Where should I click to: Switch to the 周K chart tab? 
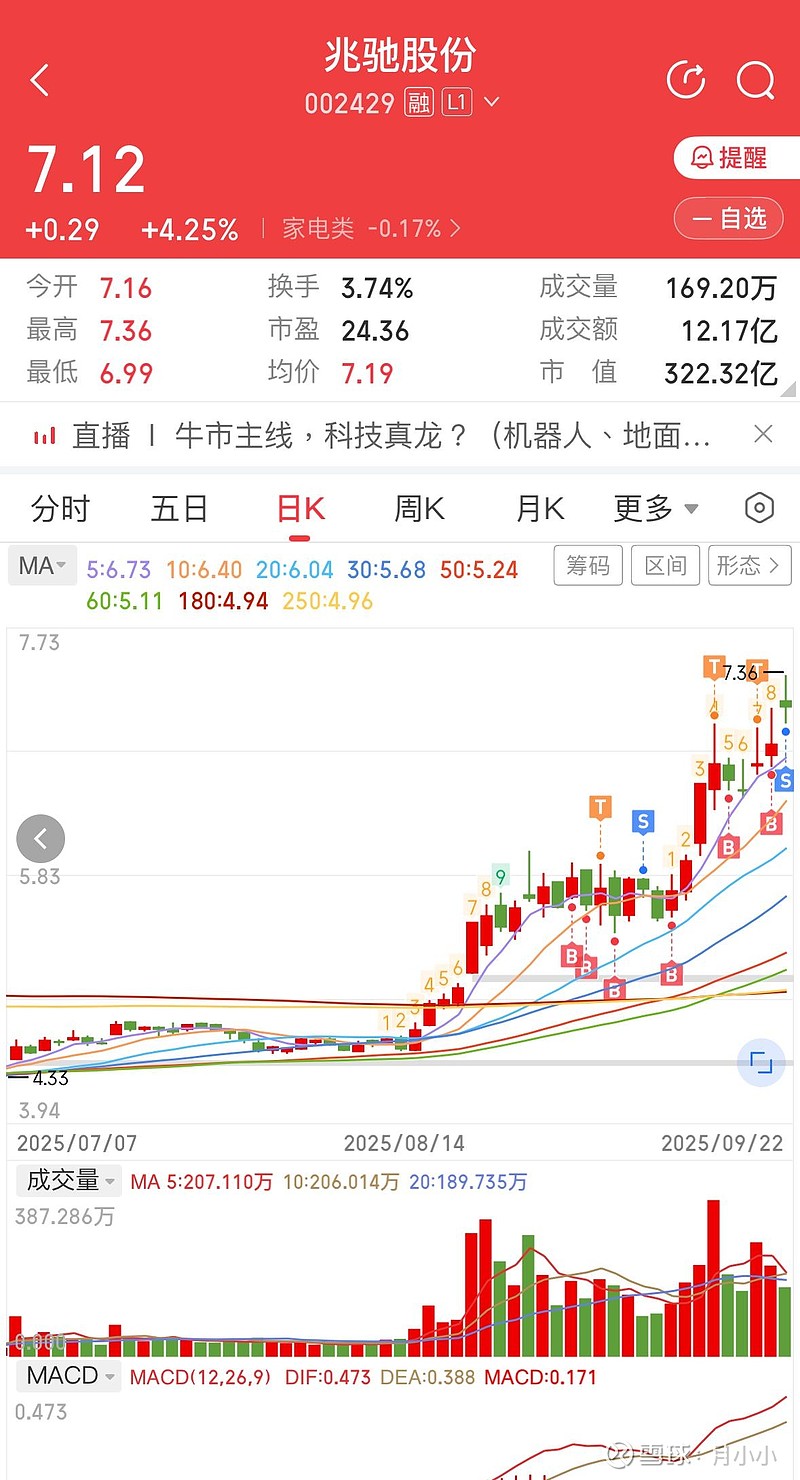tap(419, 509)
